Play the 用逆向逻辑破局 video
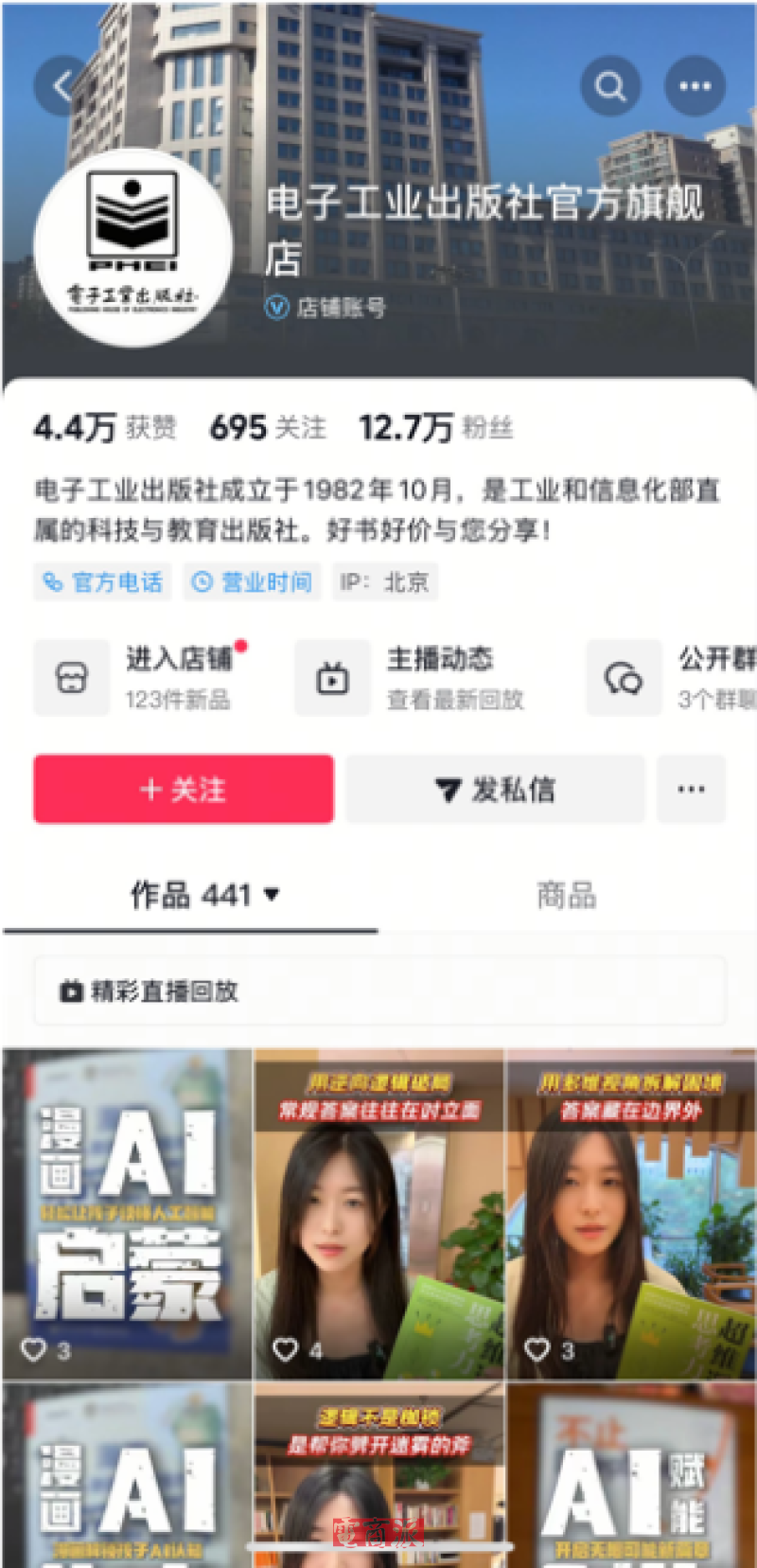This screenshot has width=757, height=1568. 378,1212
